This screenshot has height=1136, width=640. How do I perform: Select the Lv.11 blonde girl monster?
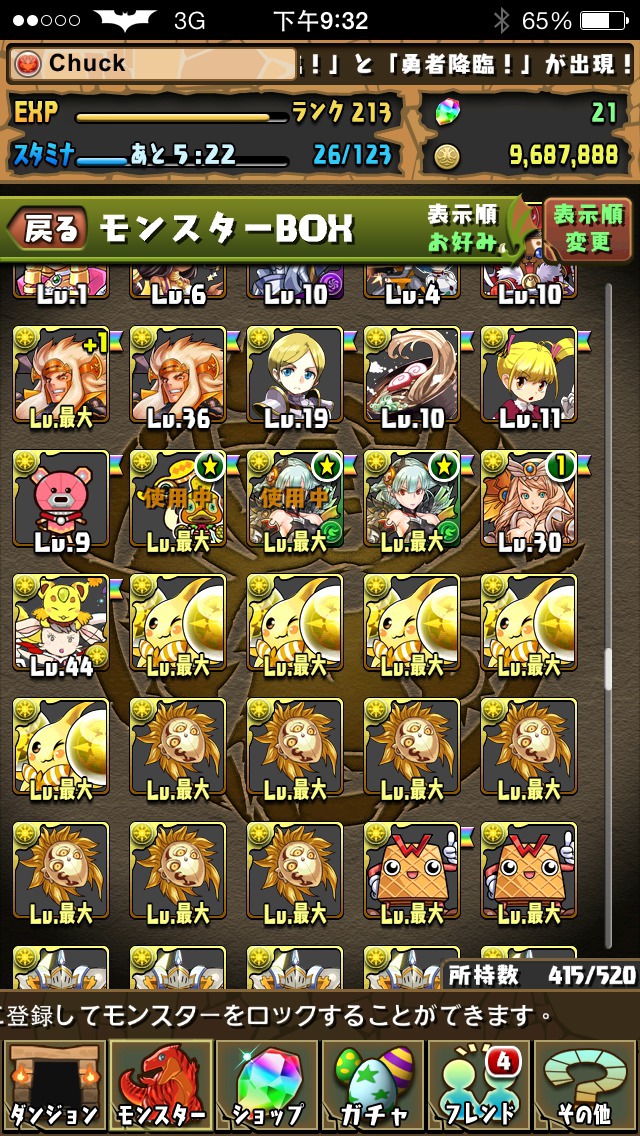click(529, 377)
